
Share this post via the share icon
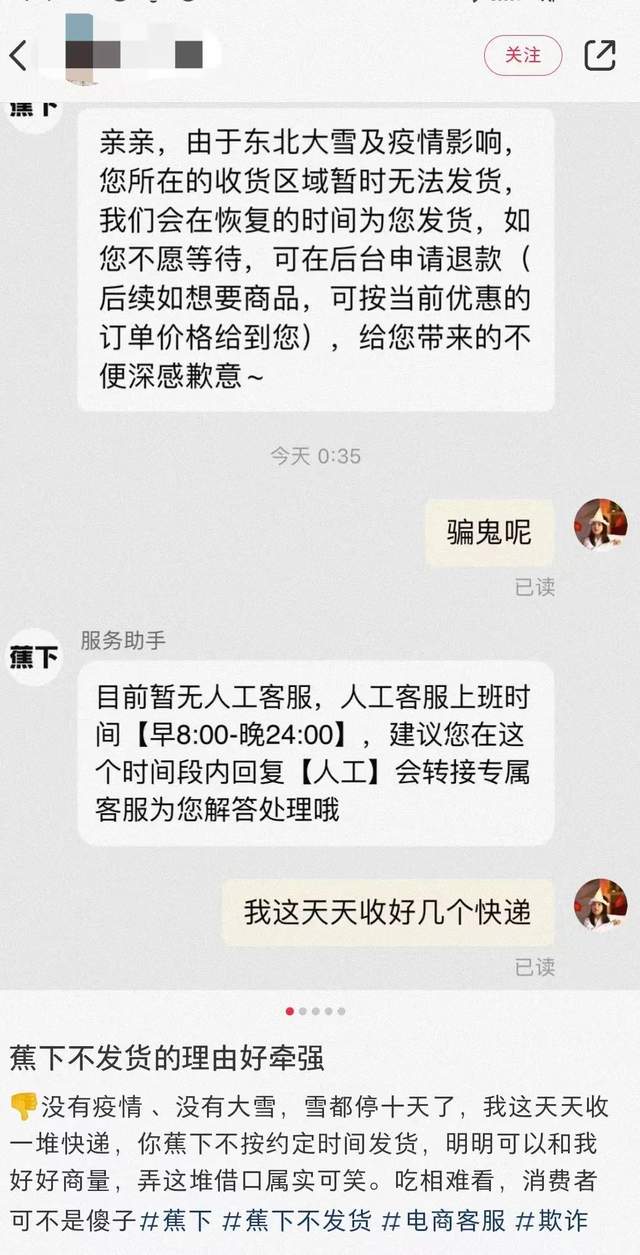599,55
